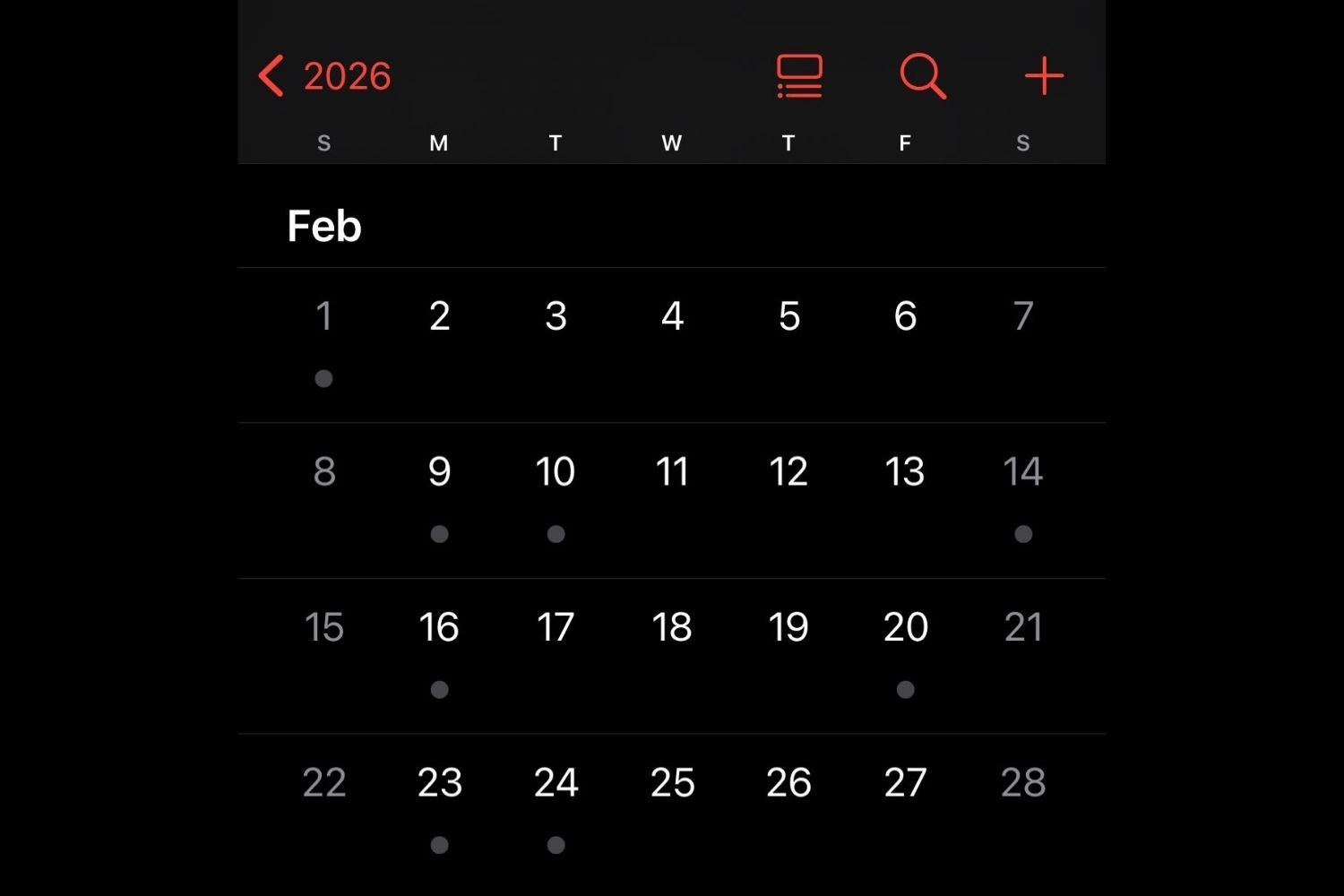Viewport: 1344px width, 896px height.
Task: Toggle the event list view icon
Action: click(x=799, y=76)
